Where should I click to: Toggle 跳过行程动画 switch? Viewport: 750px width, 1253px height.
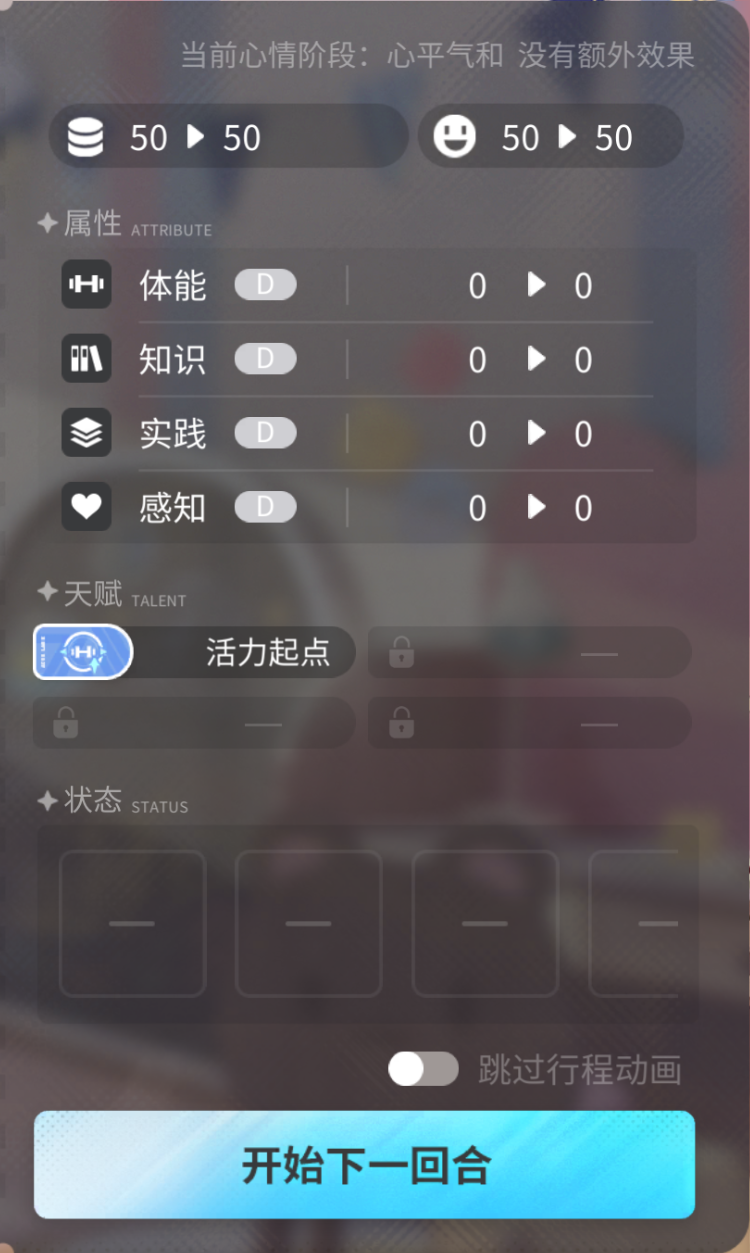[423, 1069]
